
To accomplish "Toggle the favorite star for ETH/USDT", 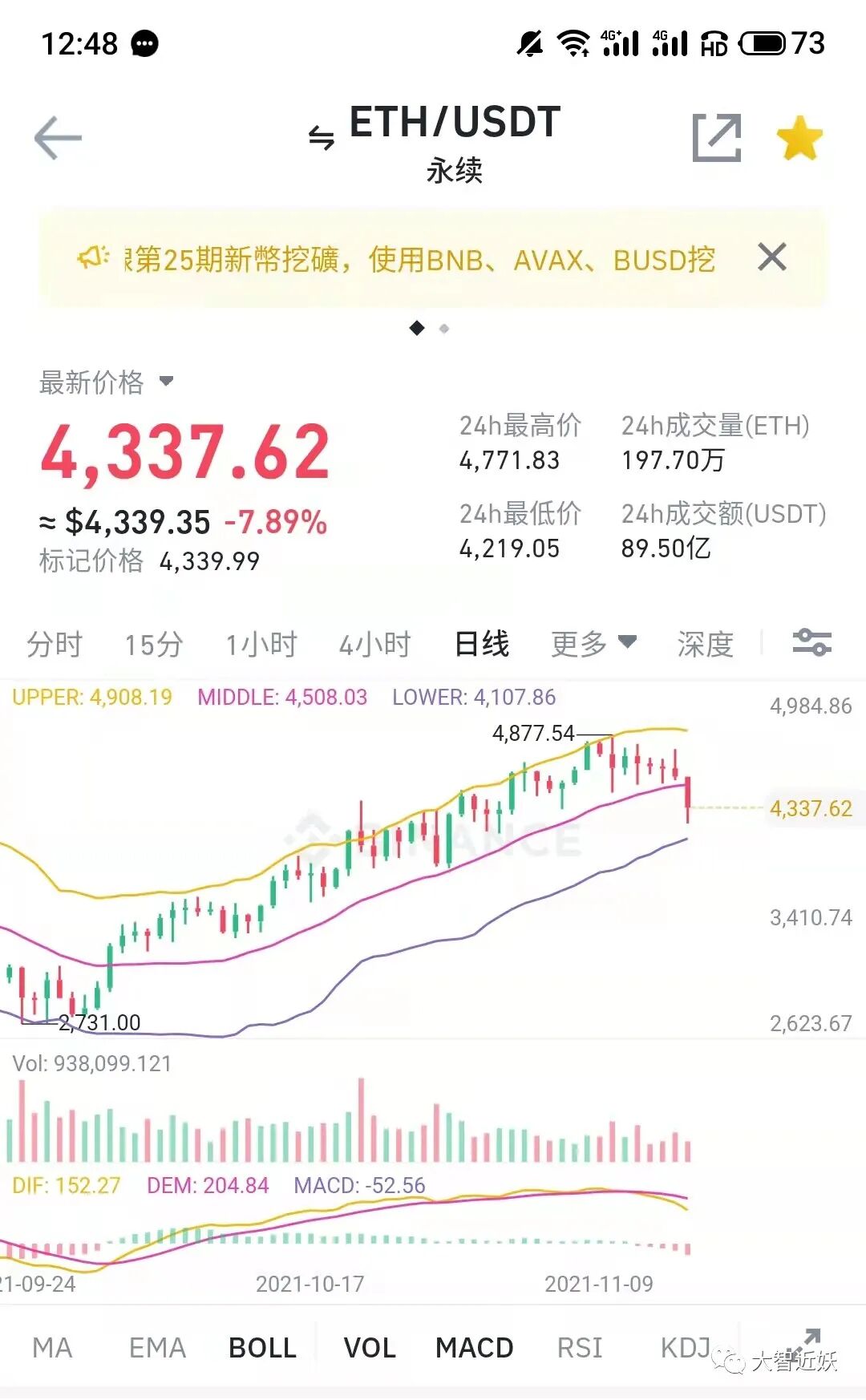I will tap(799, 138).
